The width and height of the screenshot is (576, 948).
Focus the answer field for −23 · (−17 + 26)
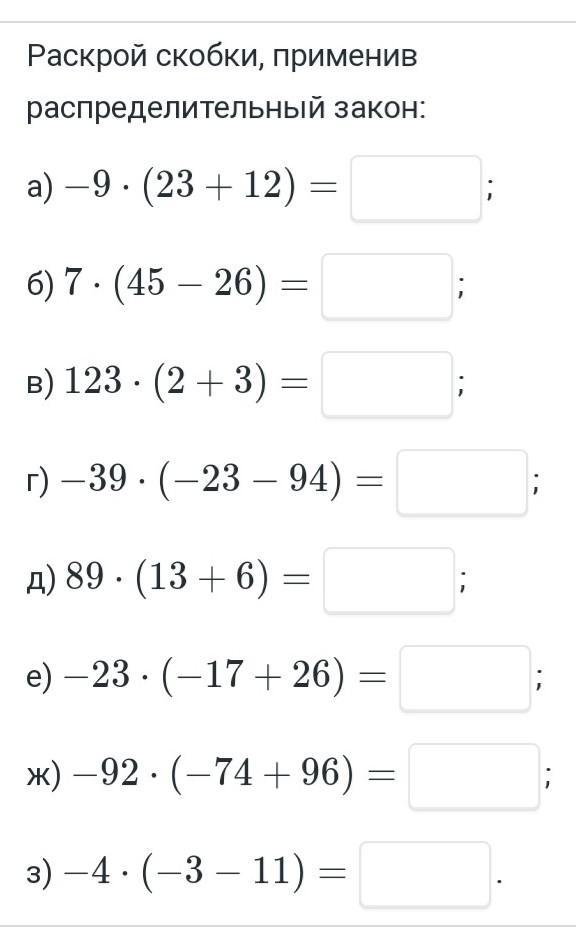point(465,678)
